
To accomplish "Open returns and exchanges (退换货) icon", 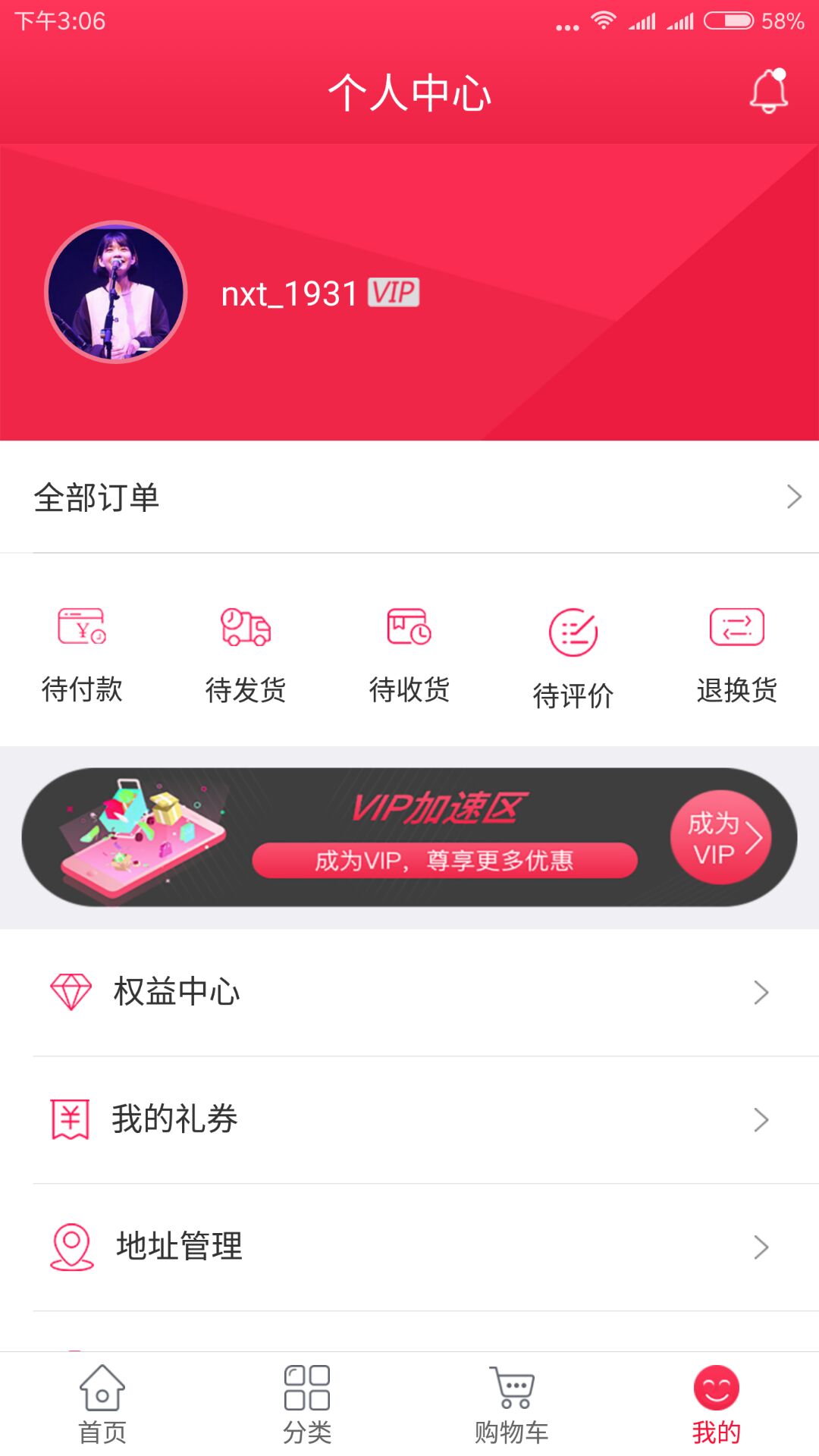I will coord(733,628).
